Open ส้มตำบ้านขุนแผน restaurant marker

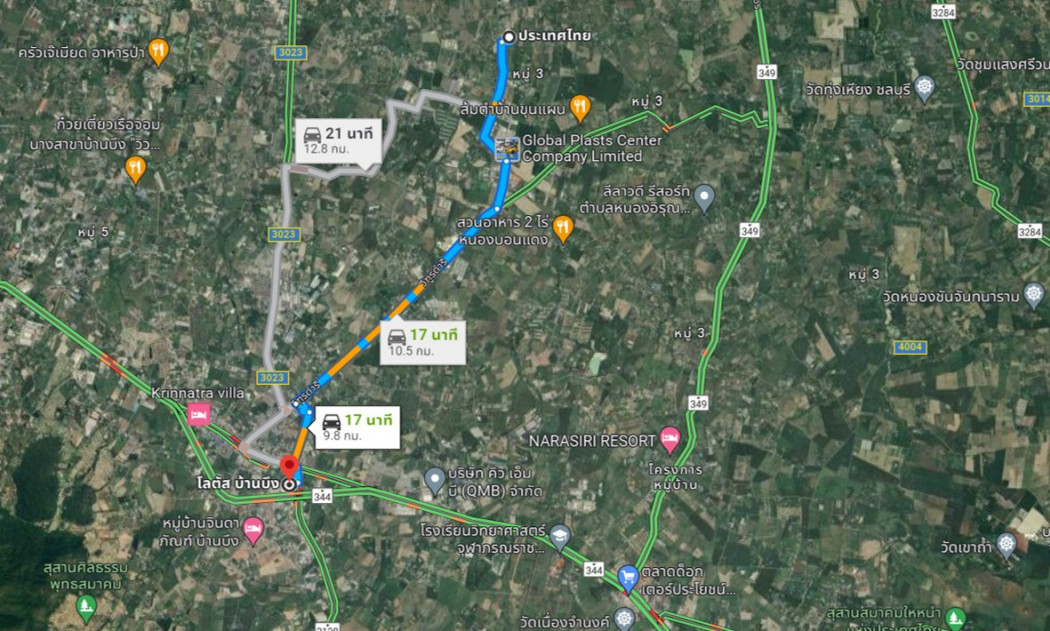click(x=580, y=107)
